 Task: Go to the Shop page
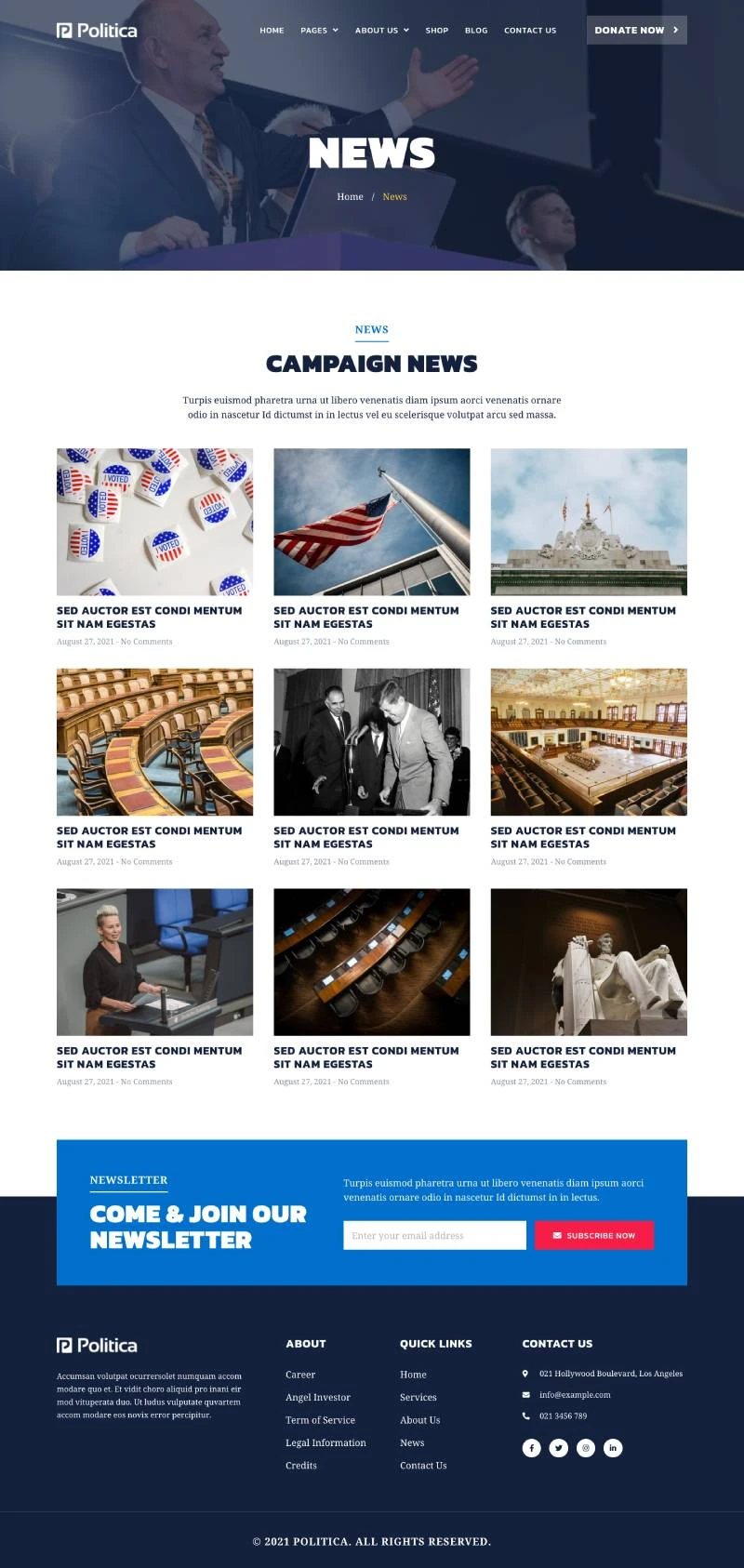point(436,31)
